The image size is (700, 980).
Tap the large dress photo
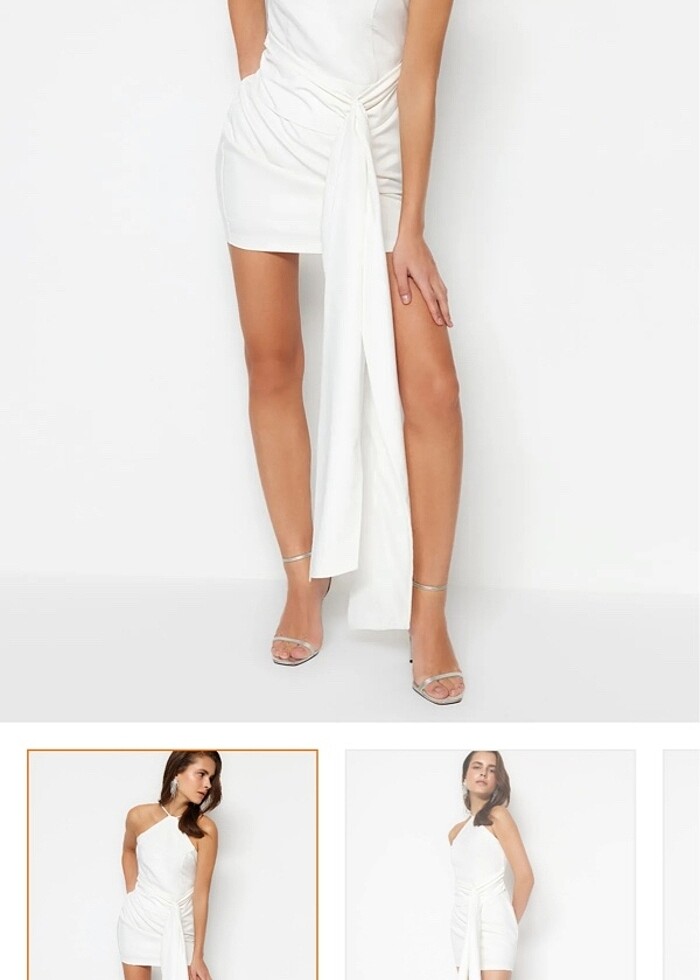[350, 360]
